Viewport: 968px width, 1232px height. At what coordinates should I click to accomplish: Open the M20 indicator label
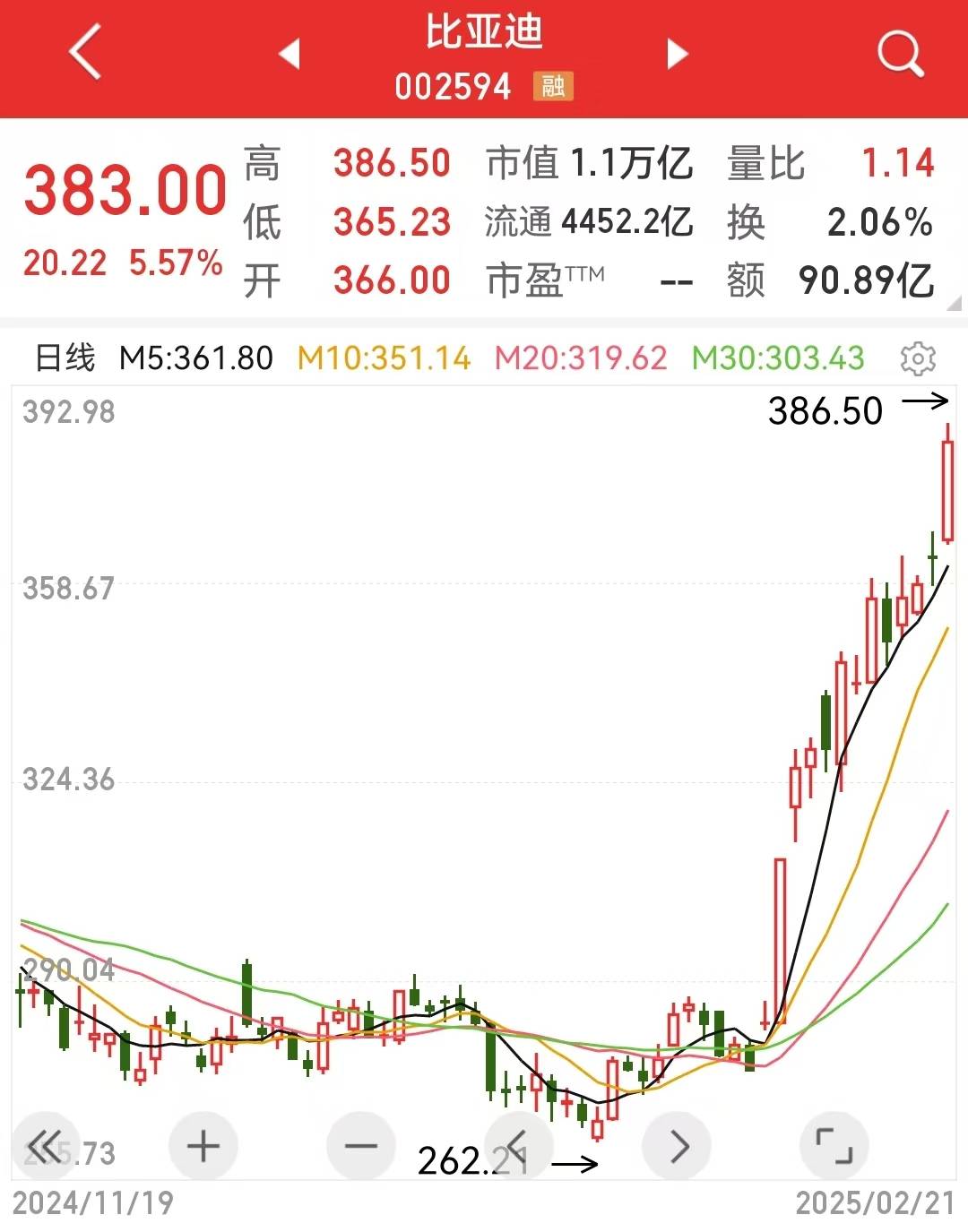click(x=580, y=357)
